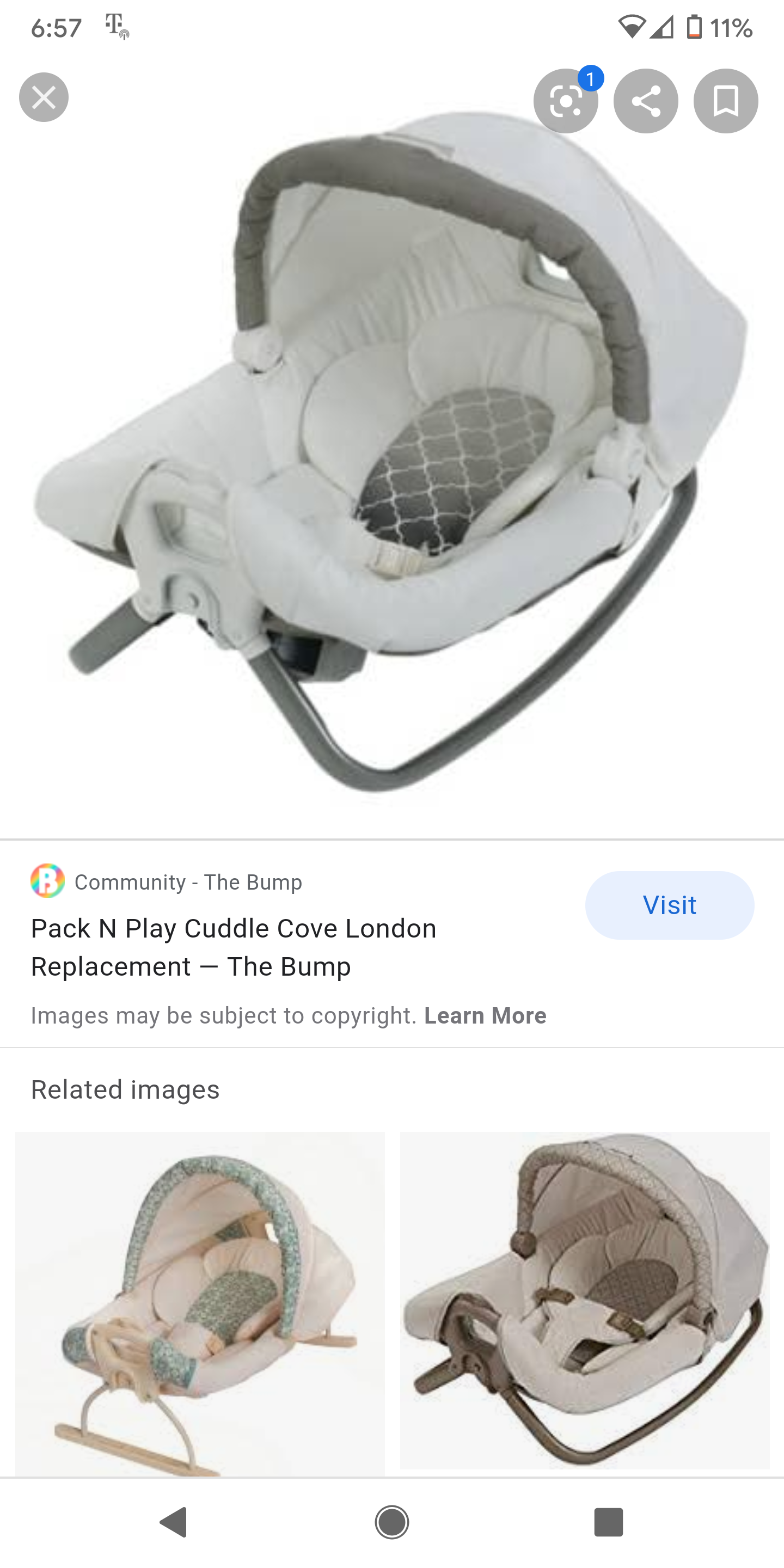Search this image with Google Lens

click(566, 101)
